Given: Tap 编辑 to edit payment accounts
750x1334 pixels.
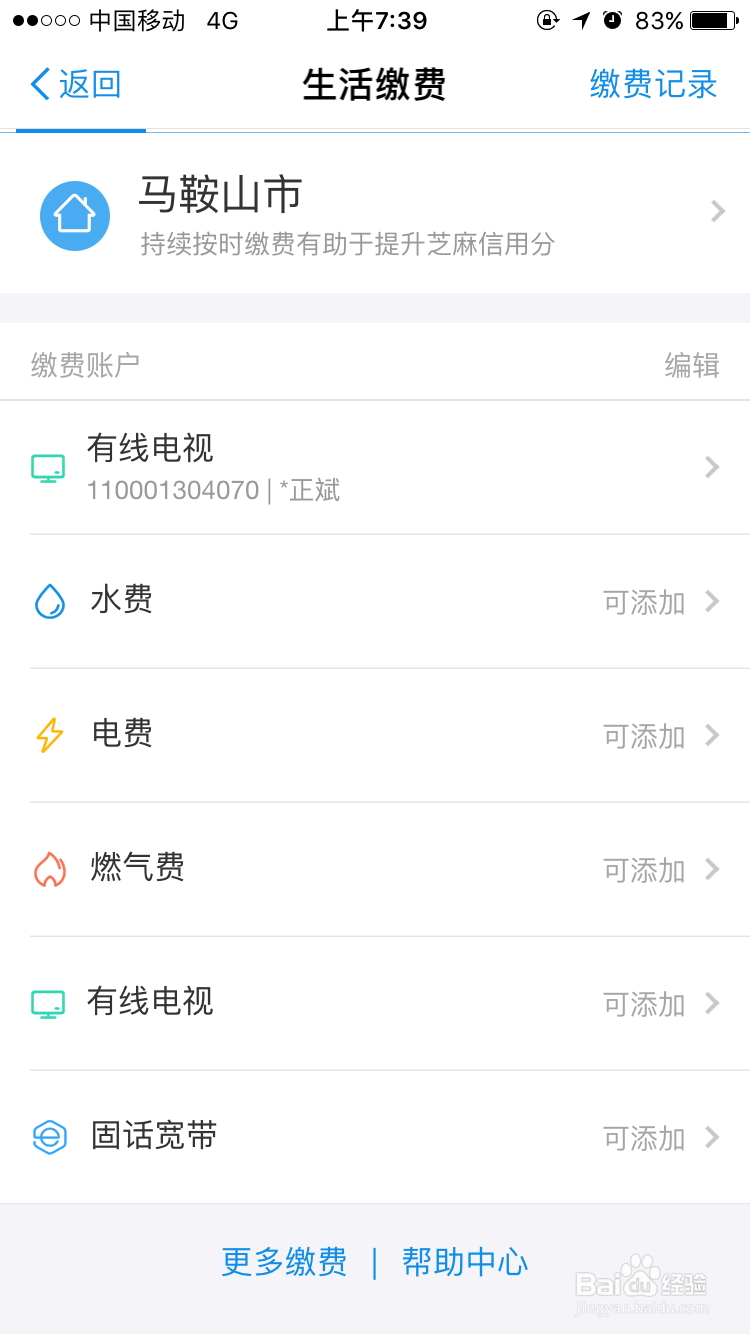Looking at the screenshot, I should point(692,366).
